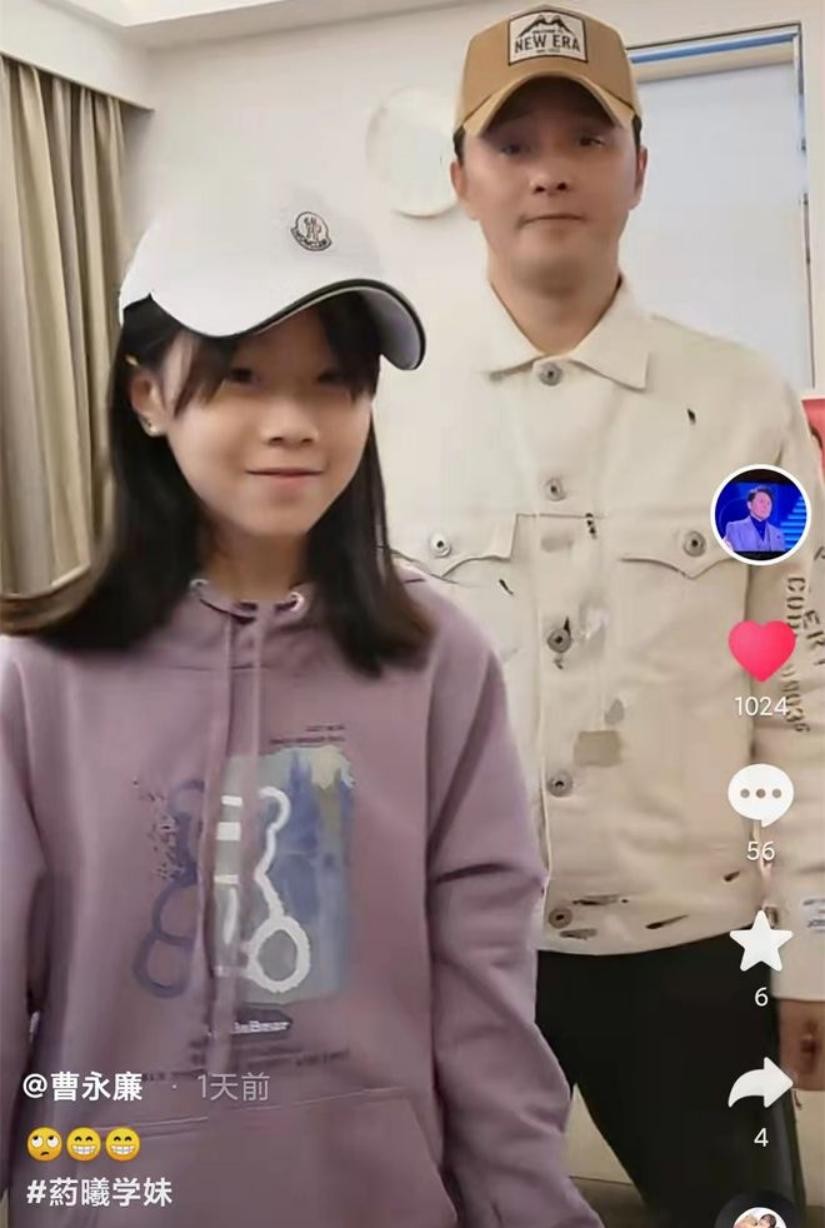
Task: Open the #葯曦学妹 hashtag
Action: pyautogui.click(x=99, y=1192)
